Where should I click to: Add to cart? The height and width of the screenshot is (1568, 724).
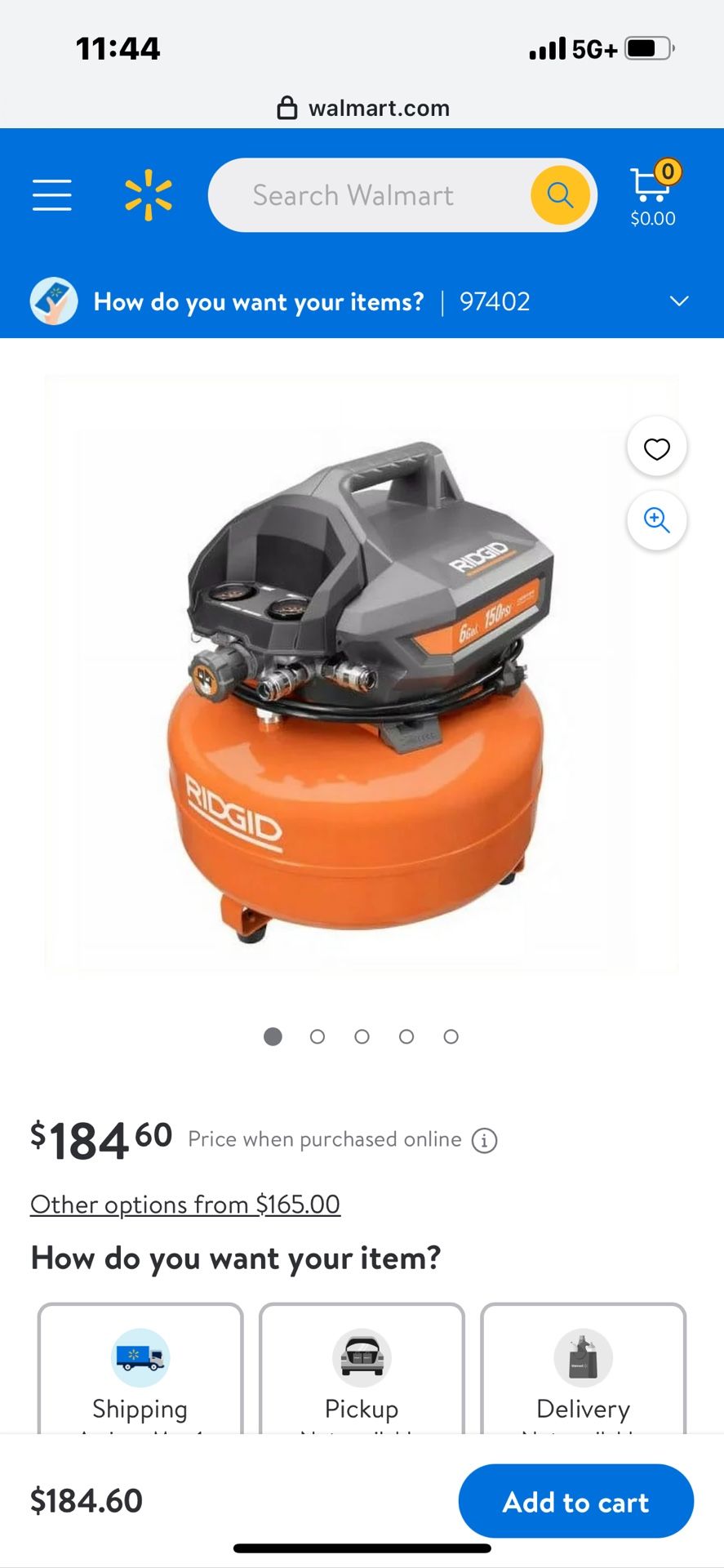575,1501
